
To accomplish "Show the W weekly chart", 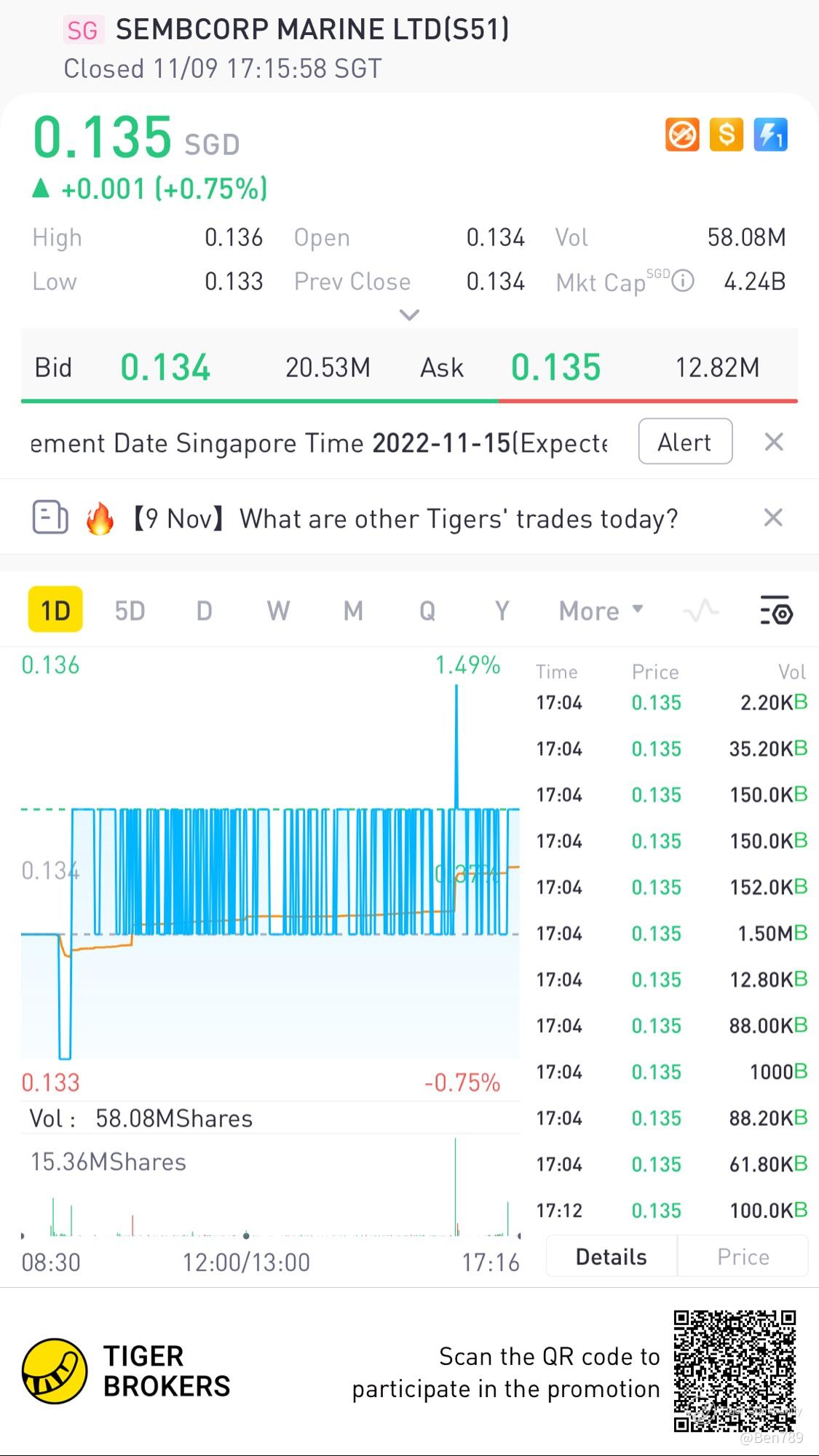I will point(278,611).
